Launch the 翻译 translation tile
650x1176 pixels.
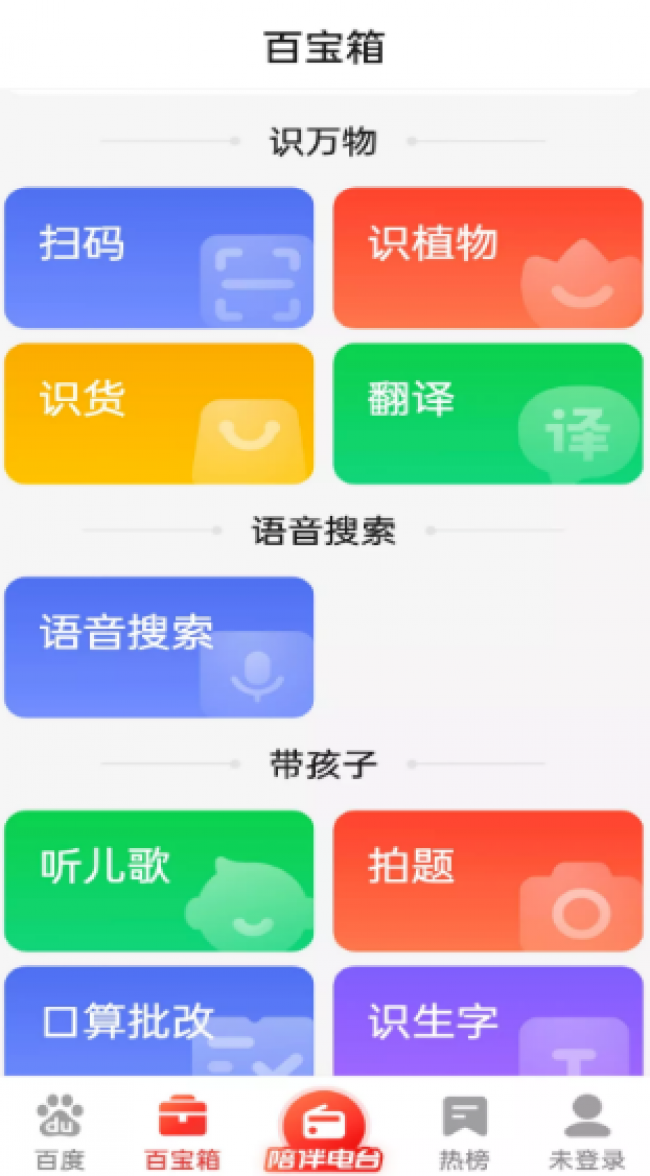click(x=488, y=413)
